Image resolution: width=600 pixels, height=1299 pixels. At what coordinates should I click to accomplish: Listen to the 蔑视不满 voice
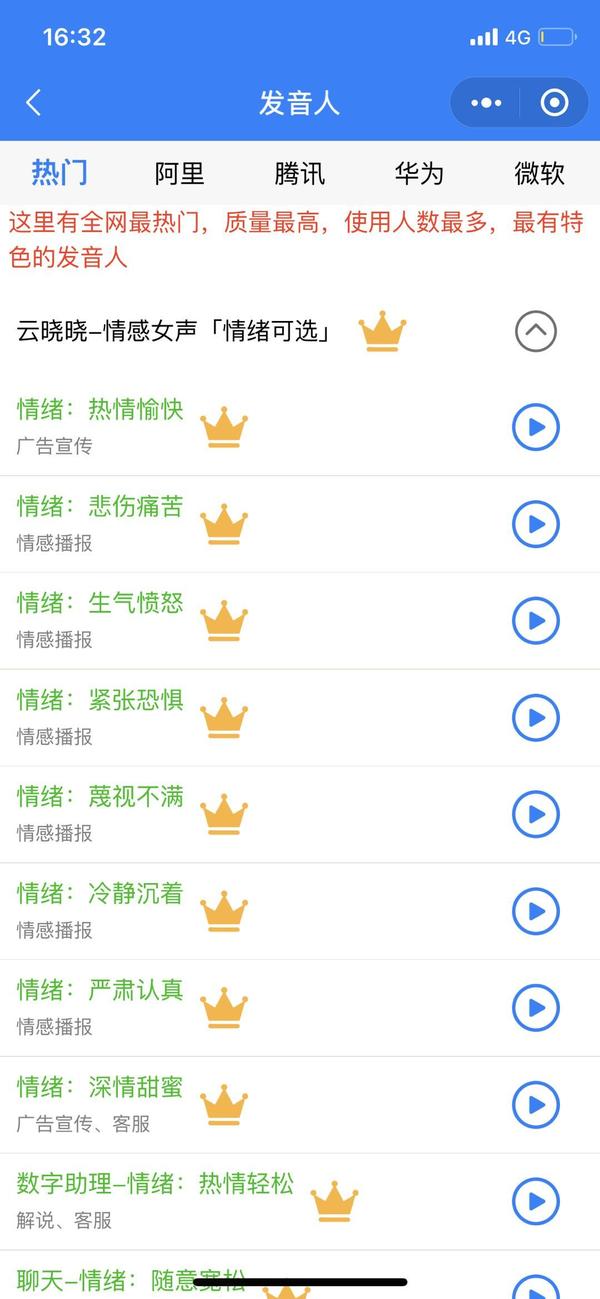tap(536, 815)
